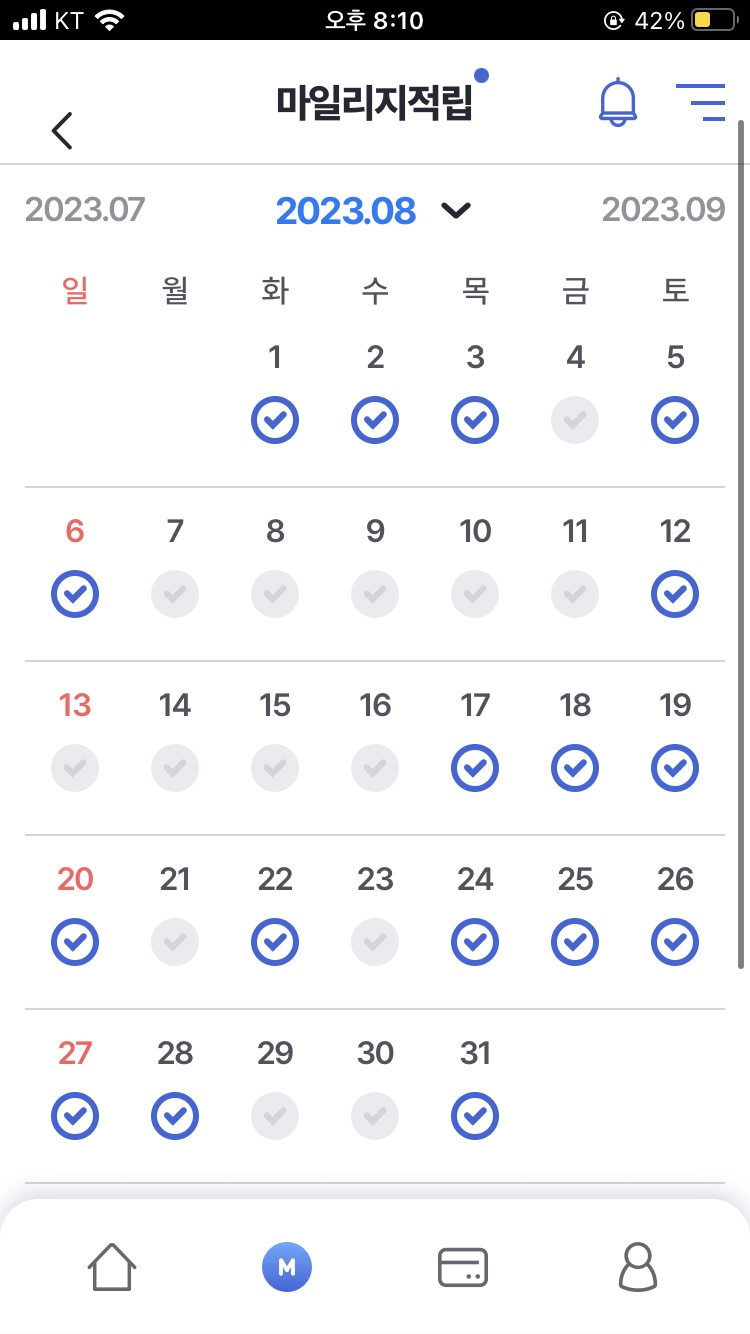Tap the check mark under August 1
Image resolution: width=750 pixels, height=1334 pixels.
pos(275,420)
